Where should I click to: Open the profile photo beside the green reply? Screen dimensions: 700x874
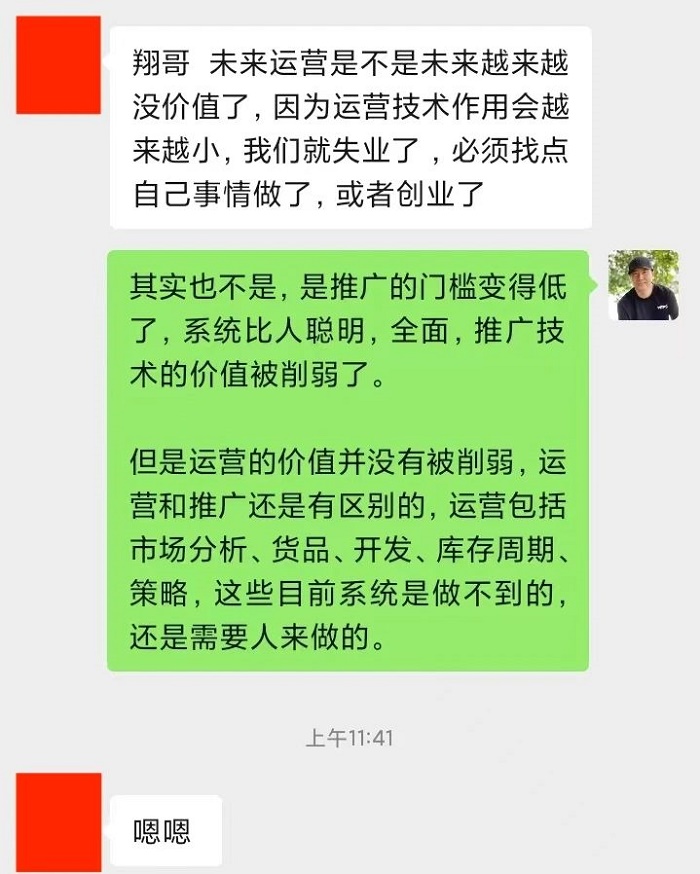(x=643, y=285)
